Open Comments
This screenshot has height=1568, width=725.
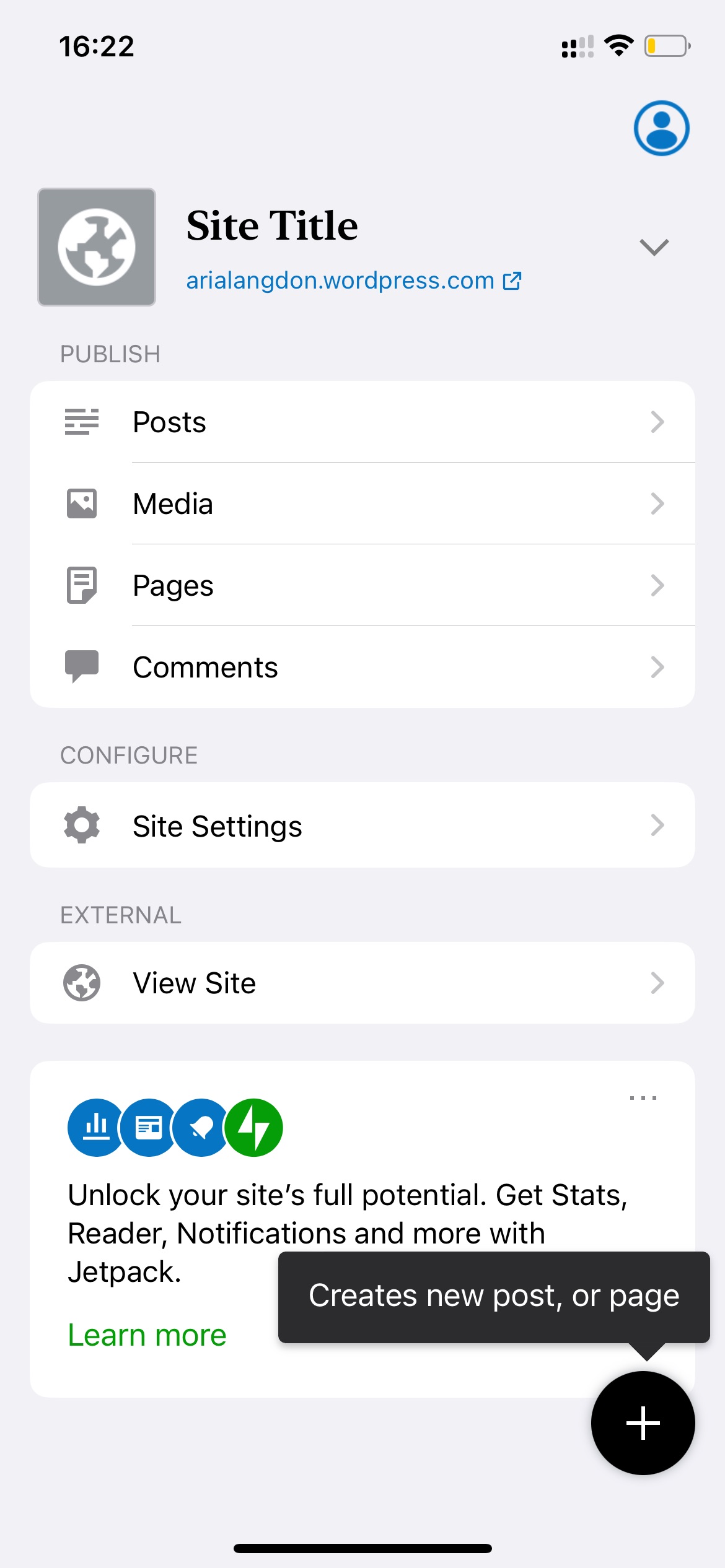(x=362, y=667)
